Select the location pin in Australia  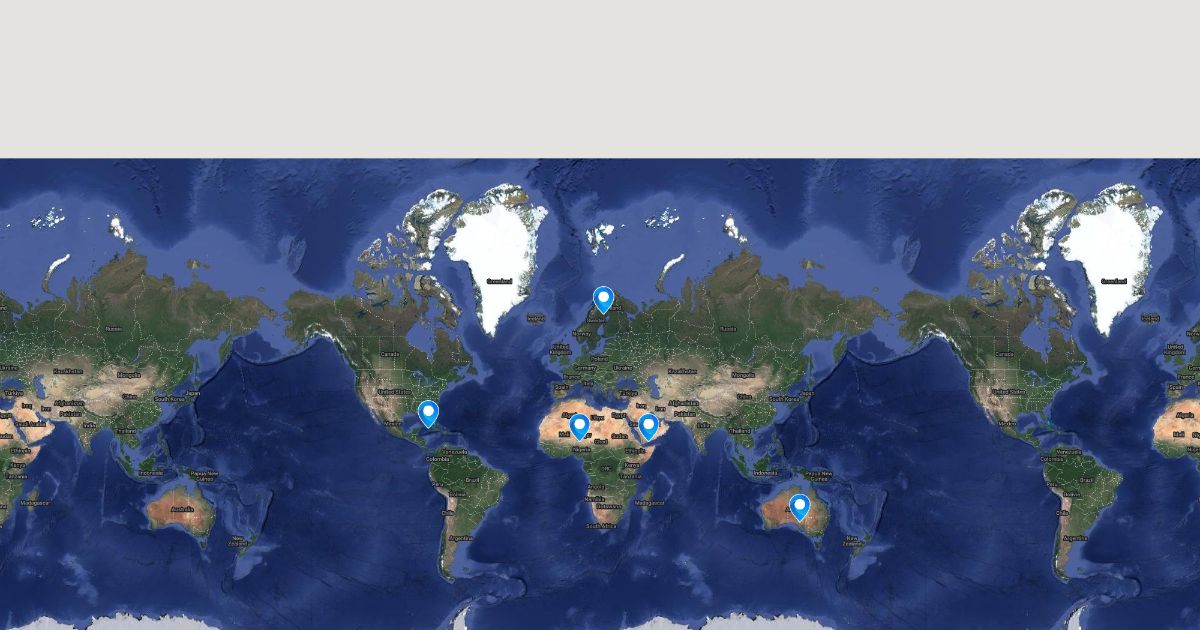799,506
